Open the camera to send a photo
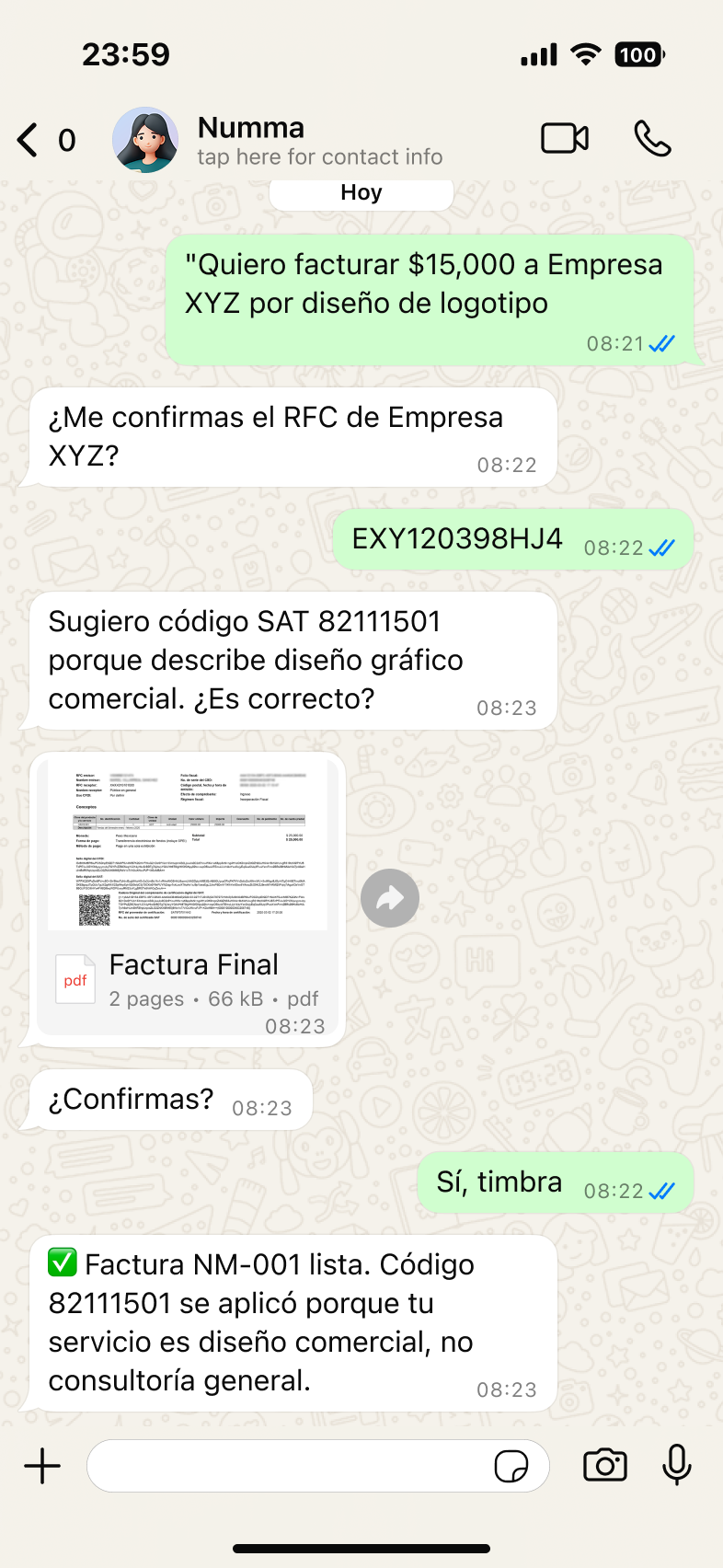Image resolution: width=723 pixels, height=1568 pixels. coord(604,1466)
